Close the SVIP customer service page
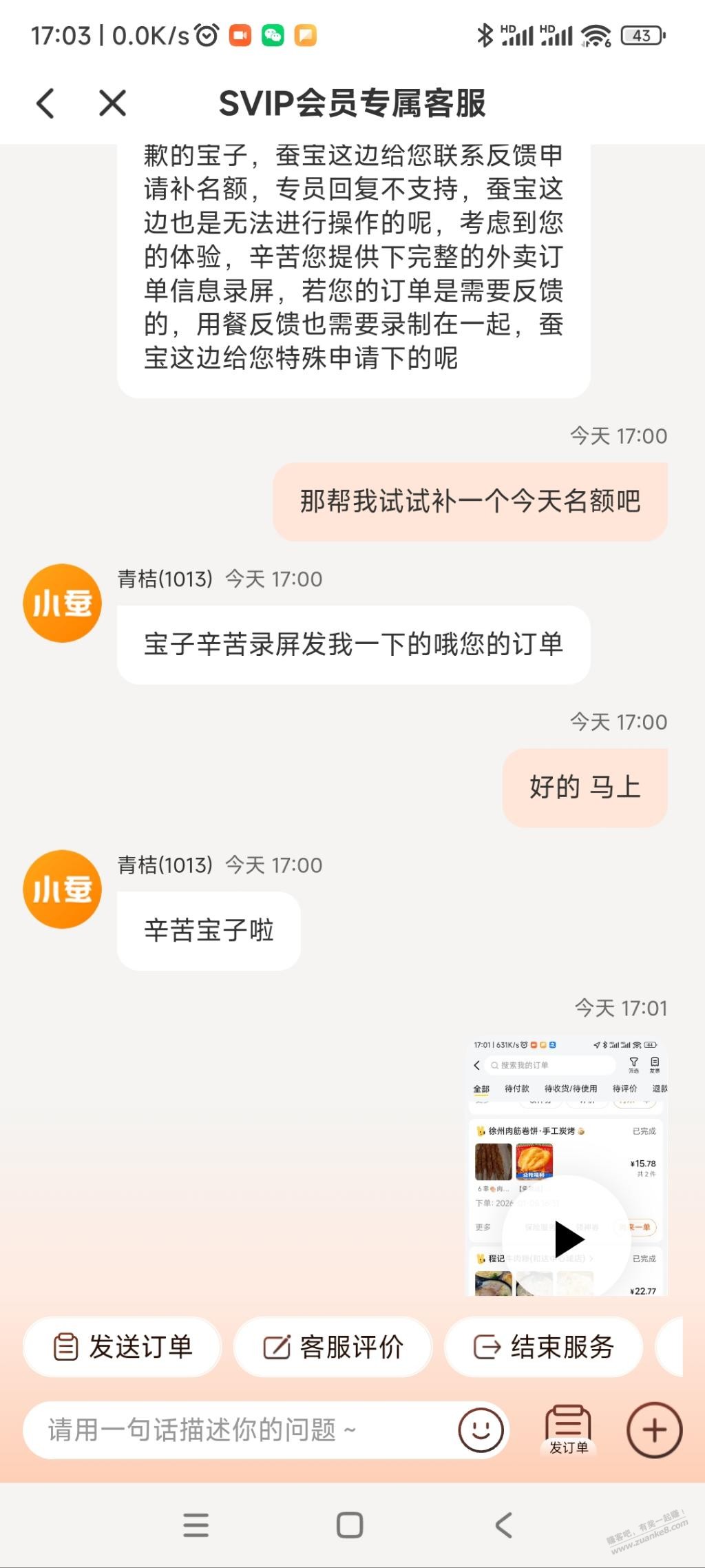The image size is (705, 1568). click(x=112, y=104)
